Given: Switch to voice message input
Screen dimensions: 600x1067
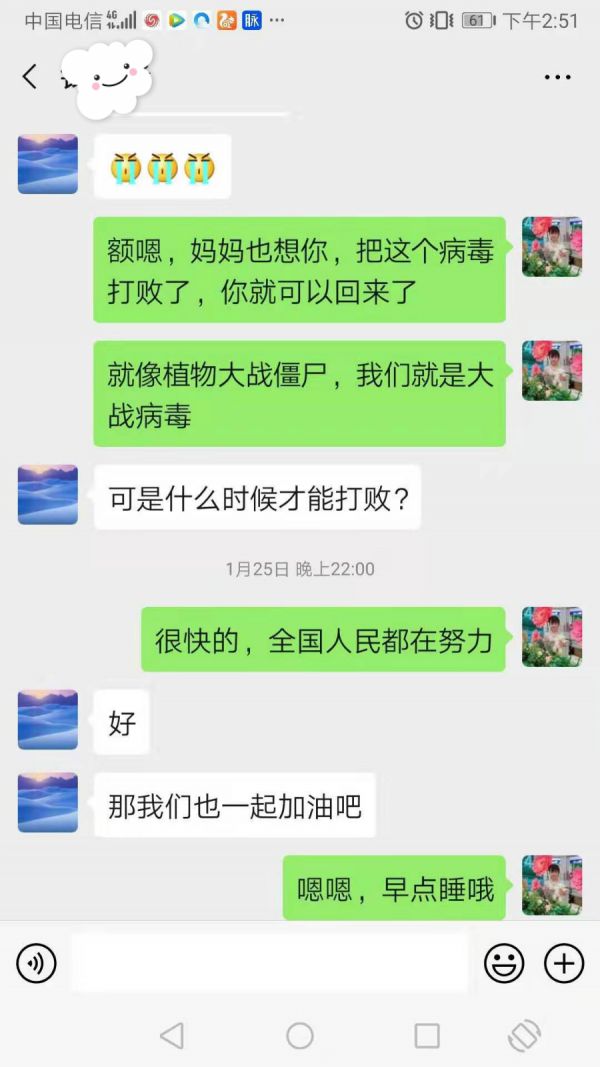Looking at the screenshot, I should (36, 964).
